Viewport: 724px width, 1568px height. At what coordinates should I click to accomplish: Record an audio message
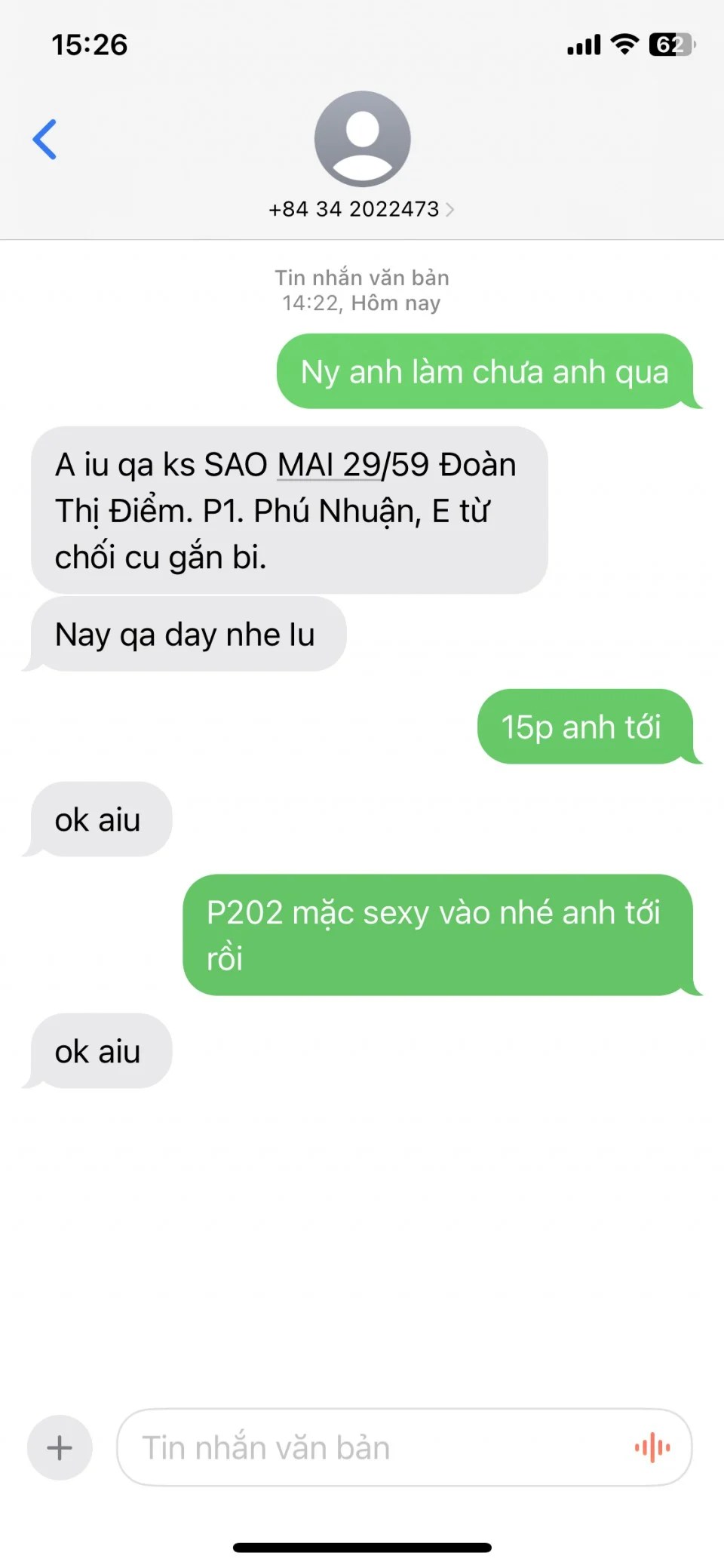[652, 1447]
